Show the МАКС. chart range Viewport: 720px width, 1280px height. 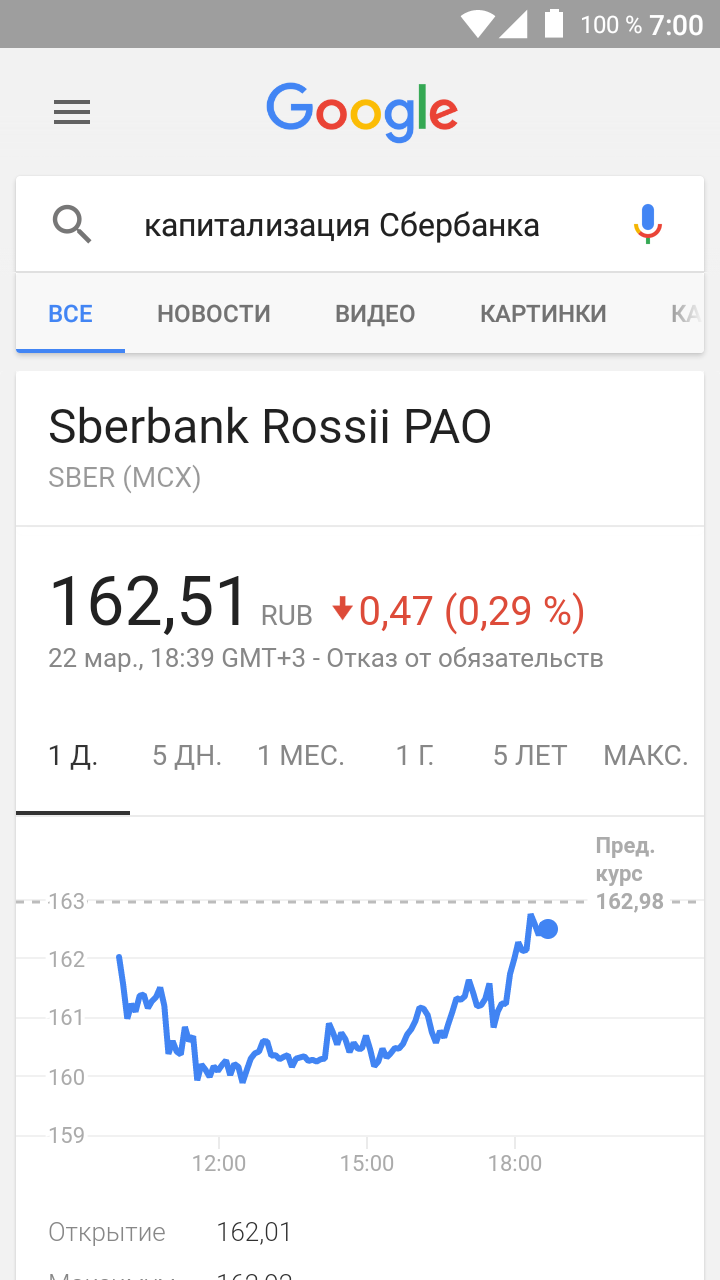click(x=646, y=756)
